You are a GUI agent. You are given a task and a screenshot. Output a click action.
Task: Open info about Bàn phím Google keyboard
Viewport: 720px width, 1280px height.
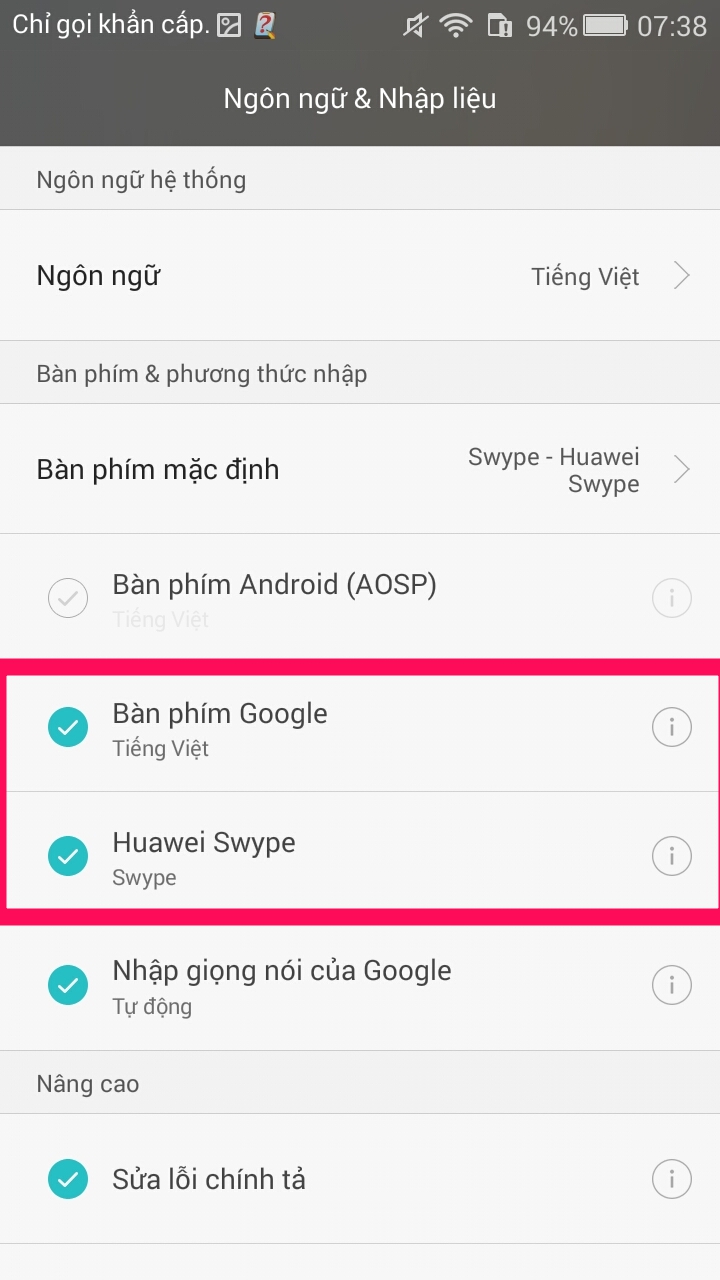[671, 727]
